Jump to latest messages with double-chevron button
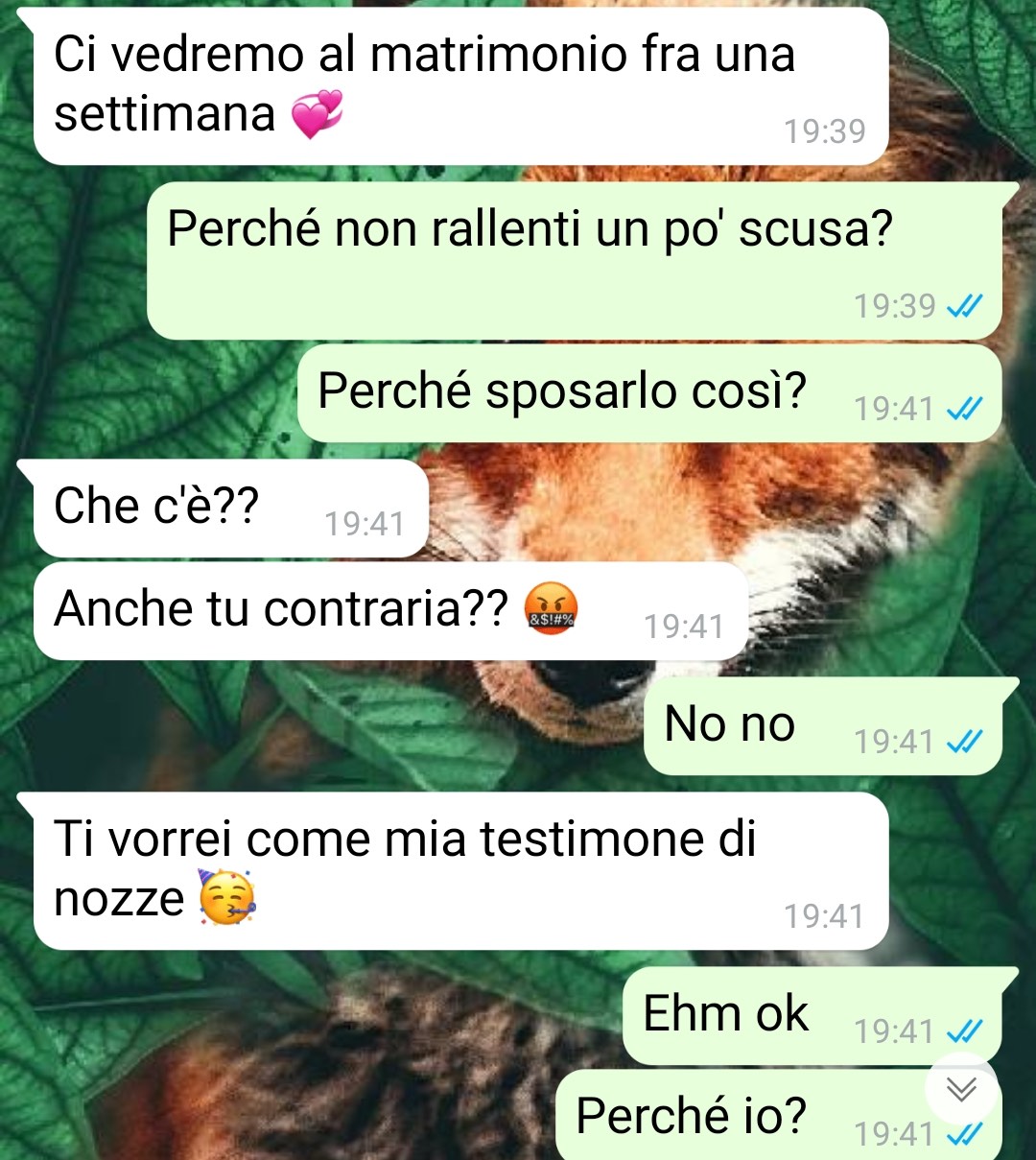The width and height of the screenshot is (1036, 1160). [x=961, y=1088]
